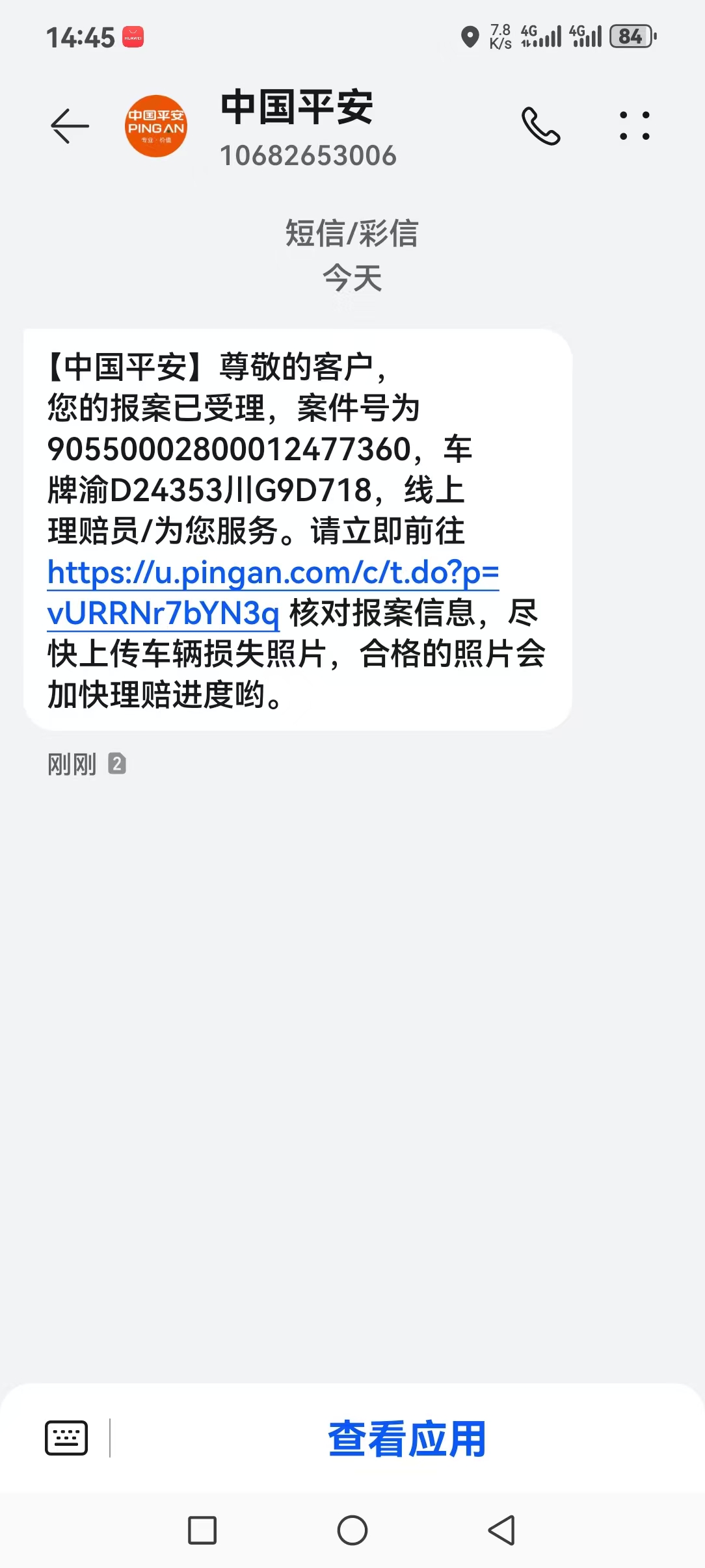Call 中国平安 with the phone icon
The image size is (705, 1568).
(540, 126)
